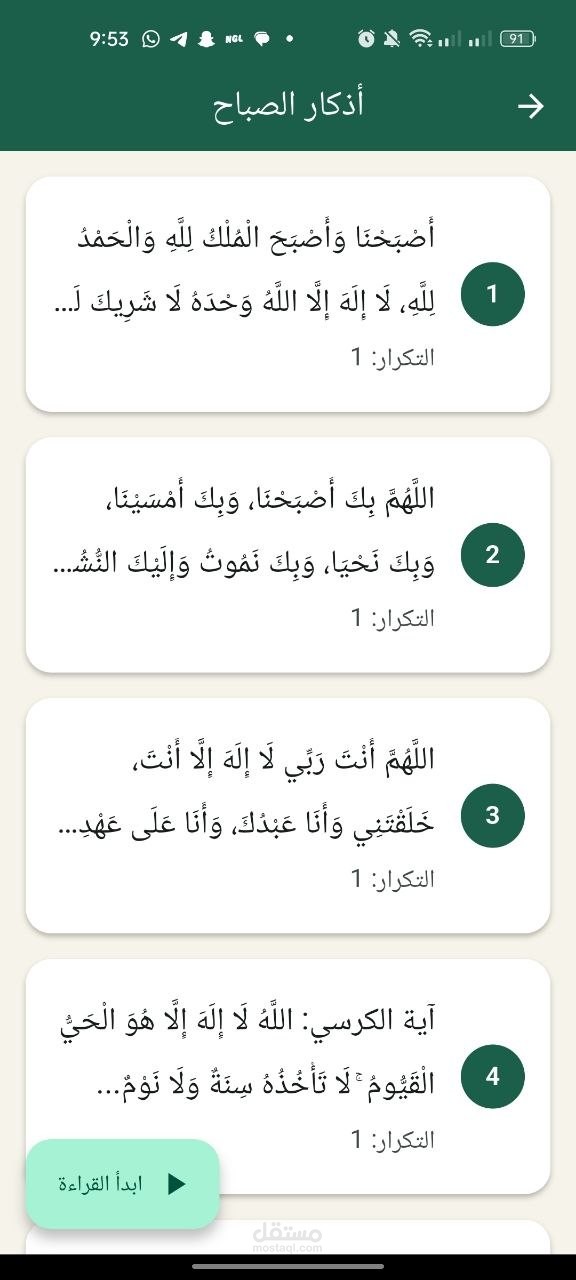The height and width of the screenshot is (1280, 576).
Task: Open dhikr card number 2 اللهم بك أصبحنا
Action: [x=288, y=555]
